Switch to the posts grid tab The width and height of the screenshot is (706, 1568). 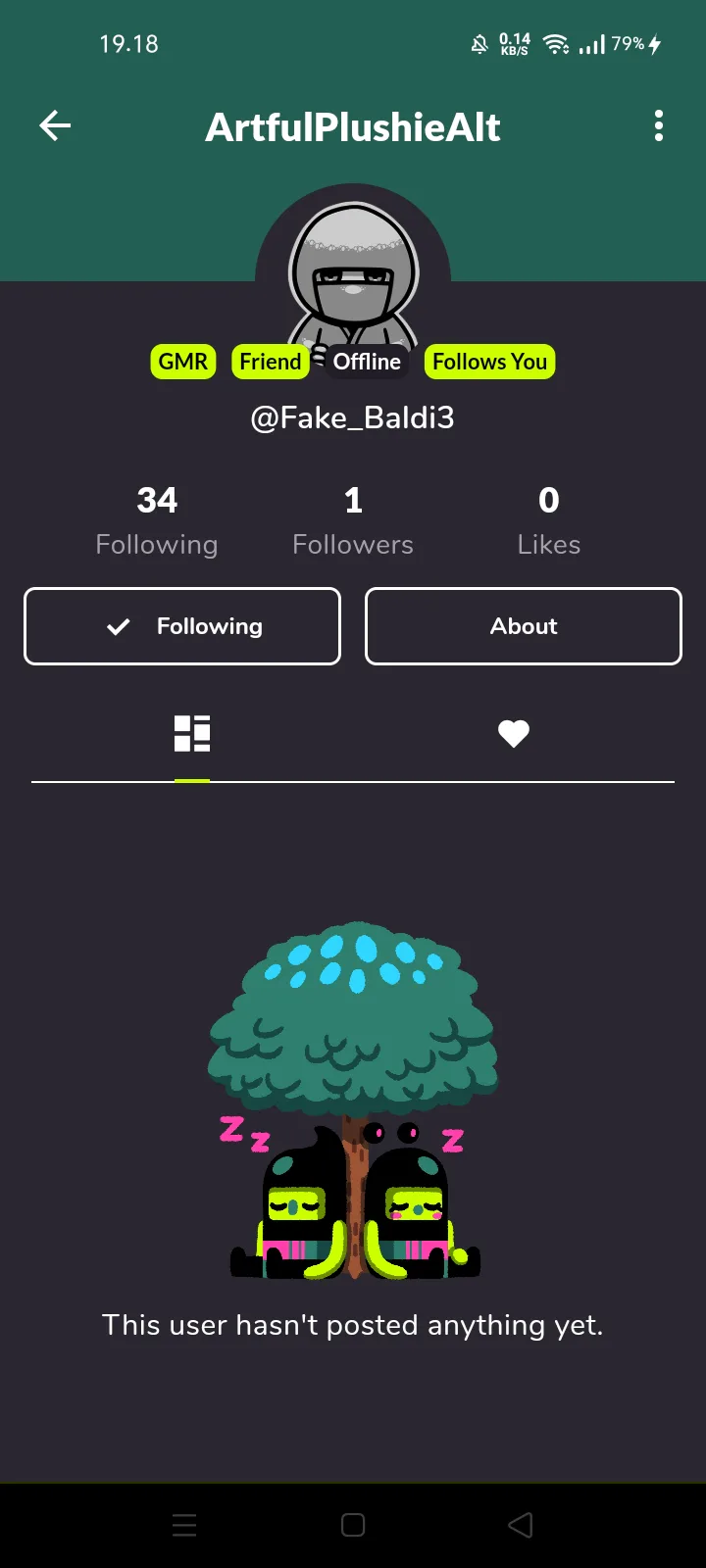[x=192, y=733]
